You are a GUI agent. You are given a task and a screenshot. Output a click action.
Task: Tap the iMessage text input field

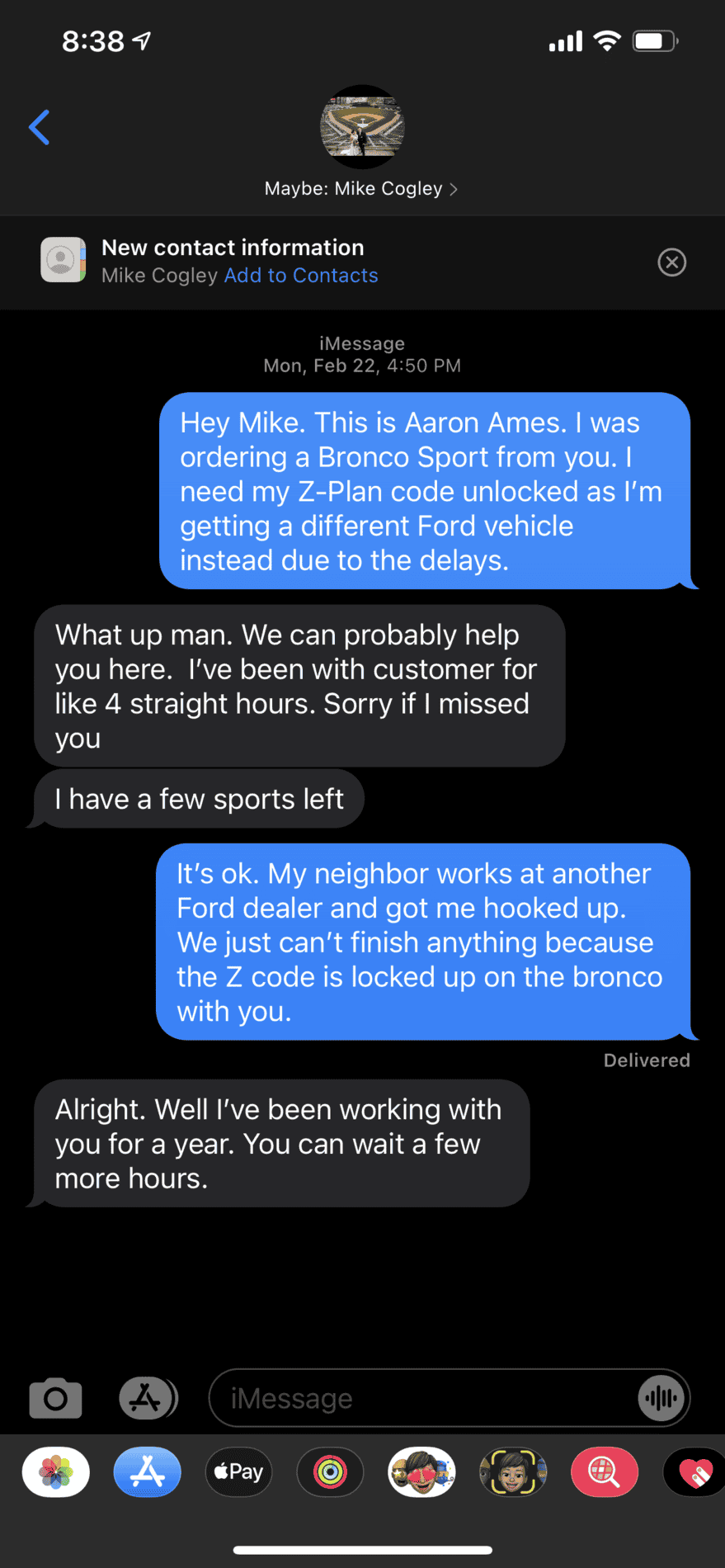[x=412, y=1398]
